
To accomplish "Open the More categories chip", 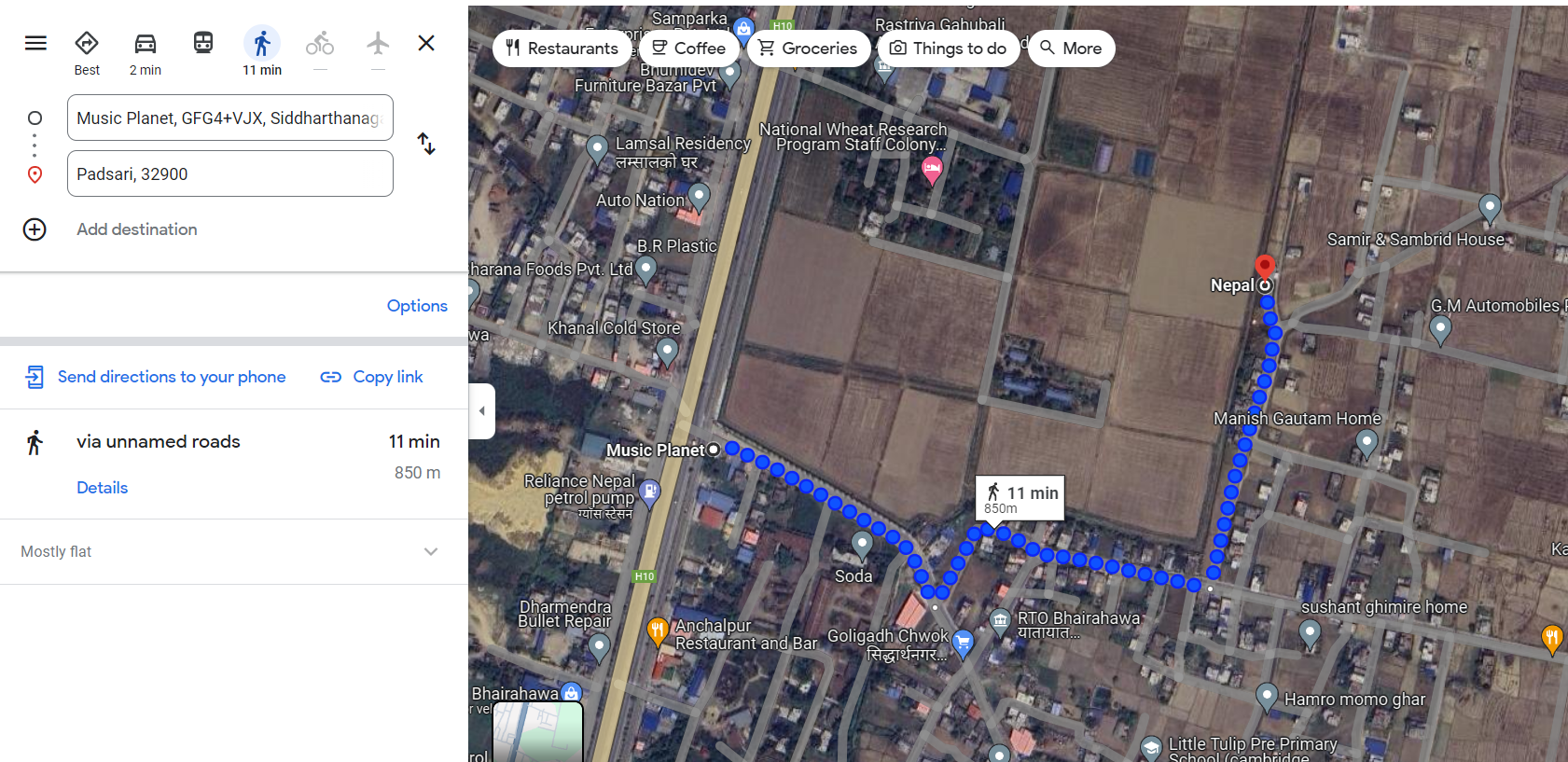I will (1071, 48).
